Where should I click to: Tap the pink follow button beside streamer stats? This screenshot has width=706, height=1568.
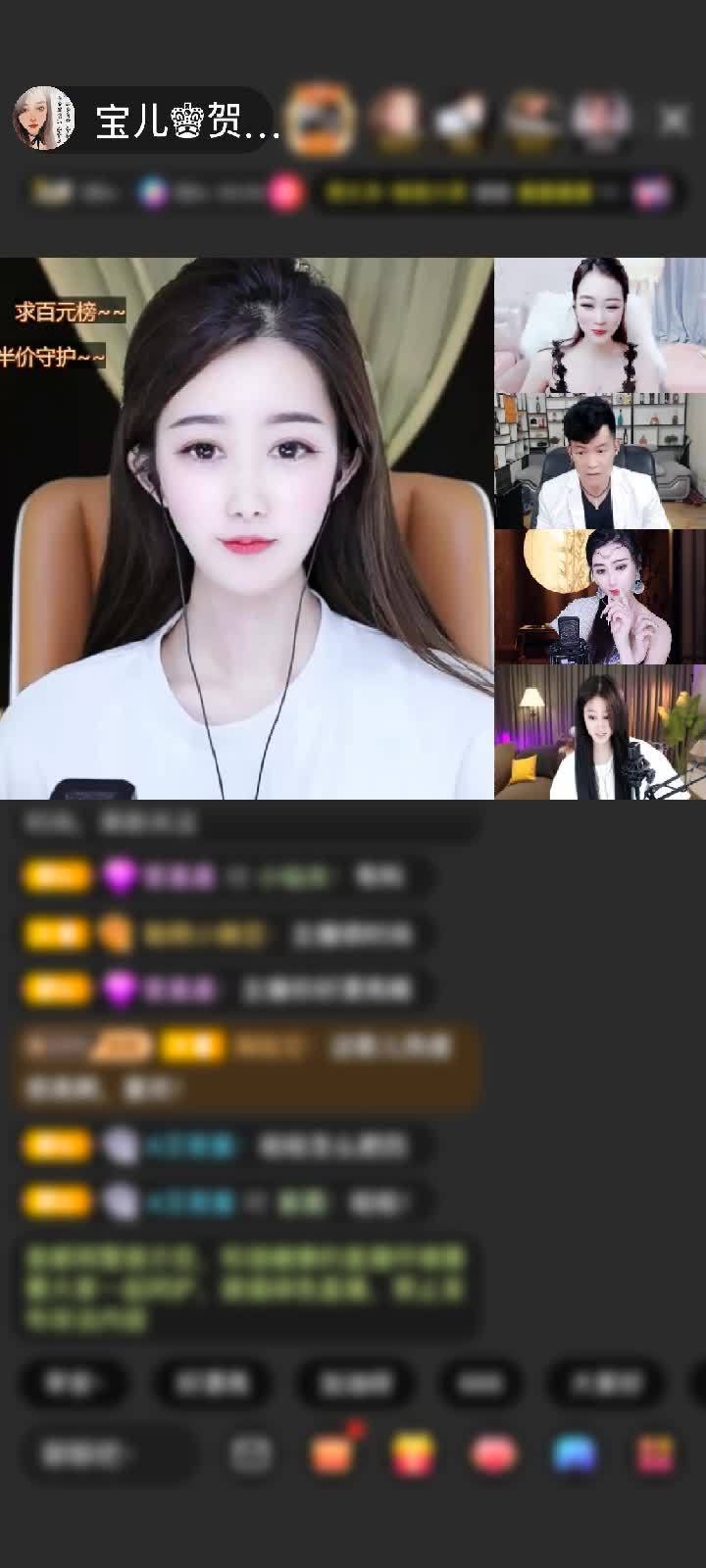(285, 192)
